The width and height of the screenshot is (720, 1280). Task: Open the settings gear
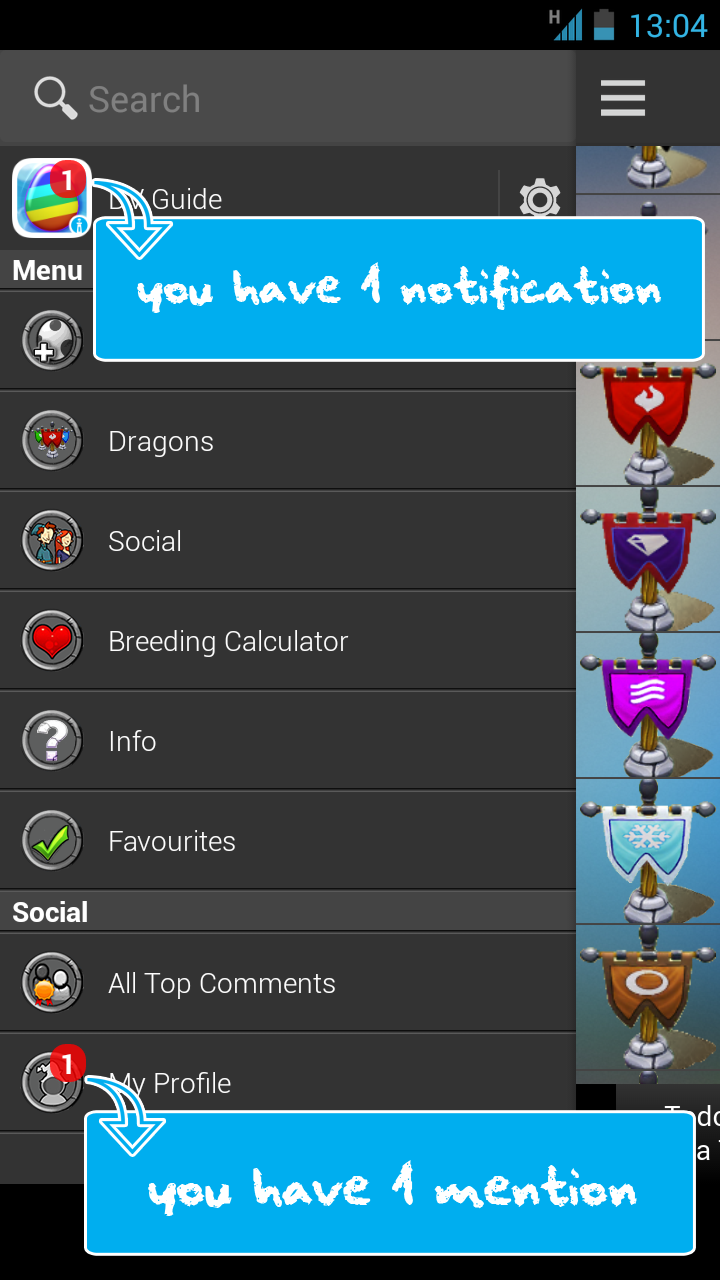(539, 198)
